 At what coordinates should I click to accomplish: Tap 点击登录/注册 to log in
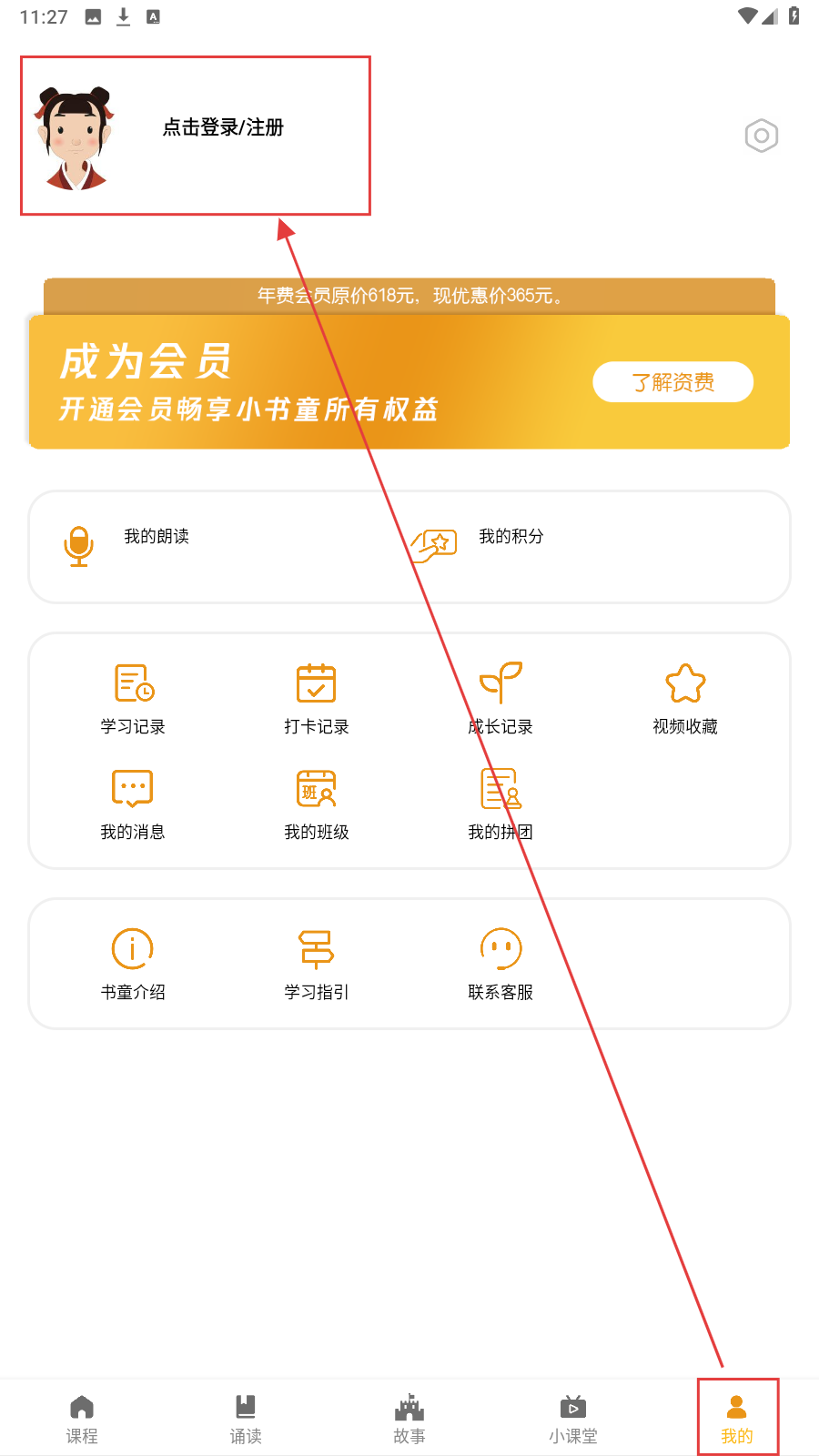[x=223, y=127]
